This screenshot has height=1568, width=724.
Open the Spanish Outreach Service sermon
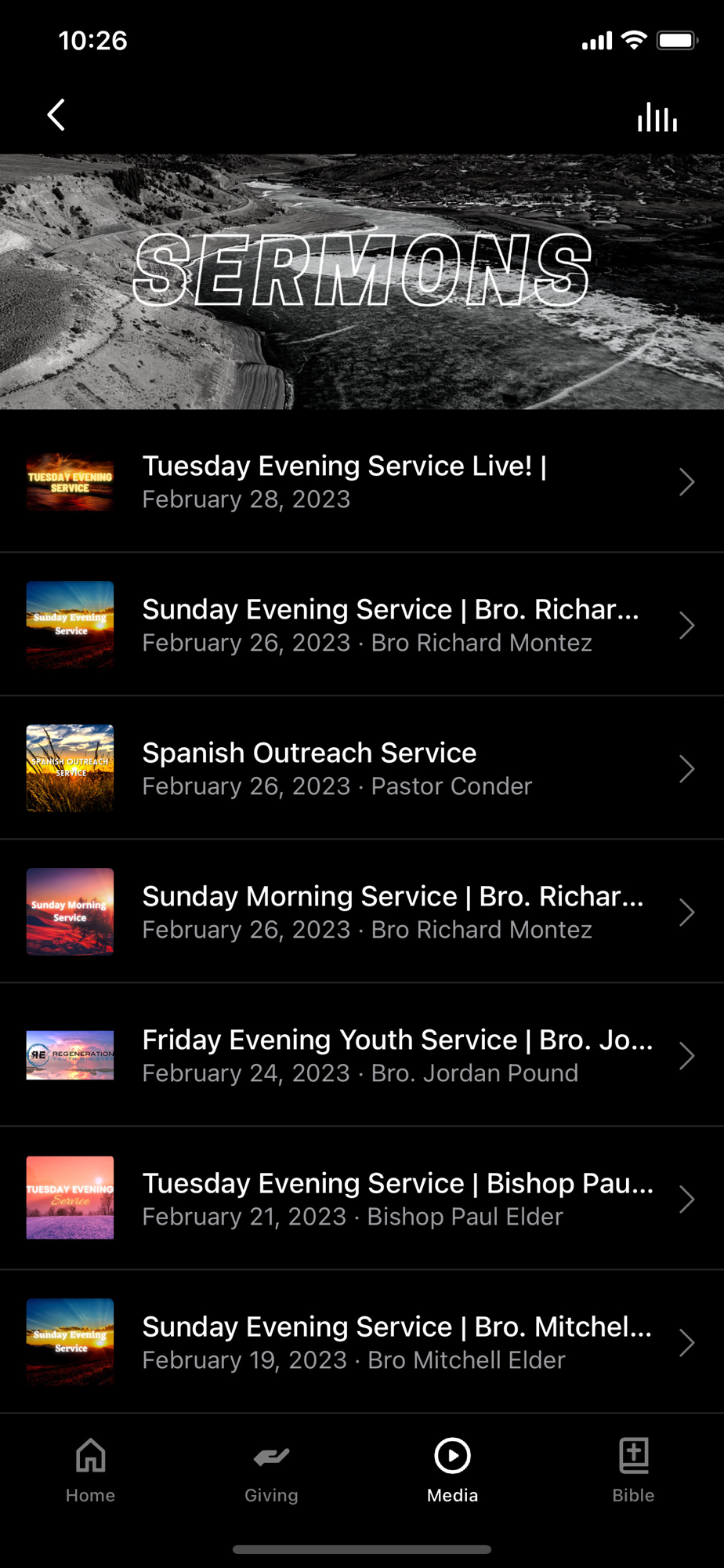click(x=360, y=768)
